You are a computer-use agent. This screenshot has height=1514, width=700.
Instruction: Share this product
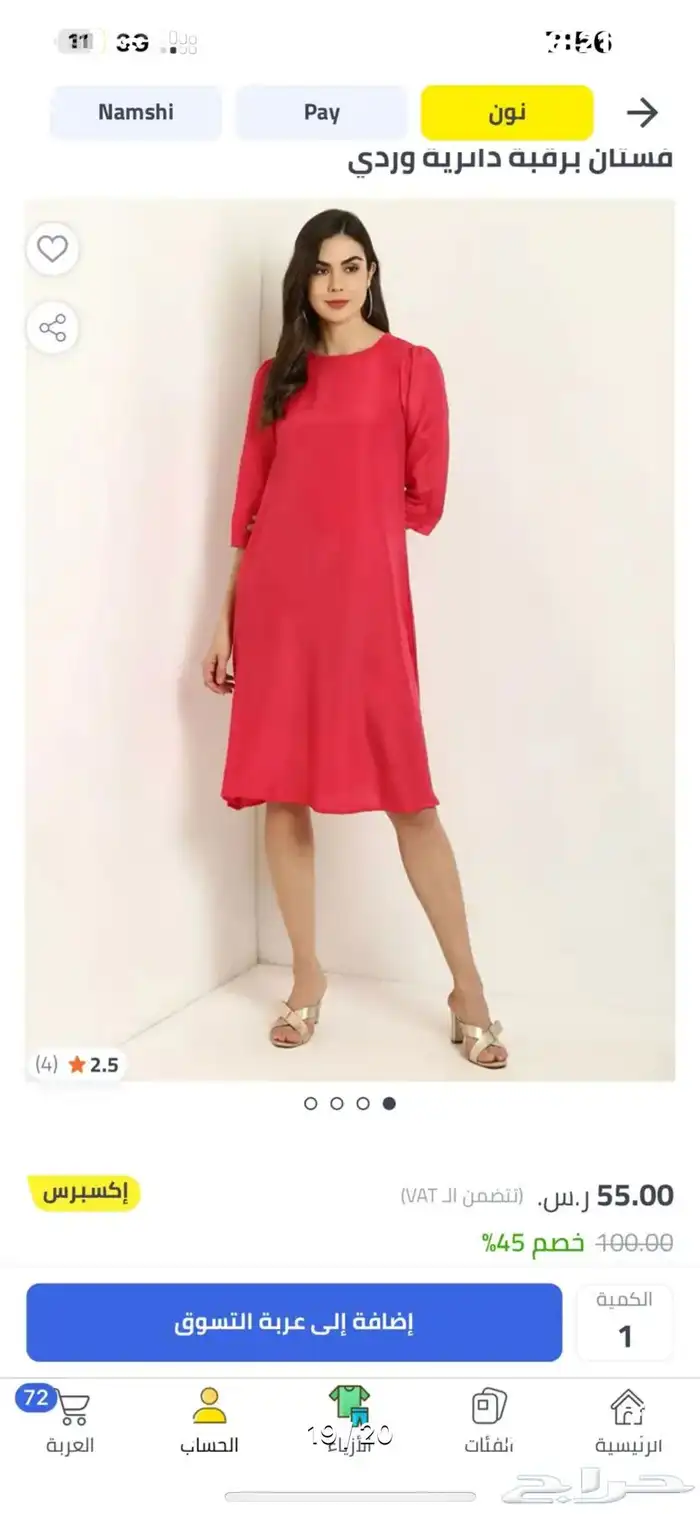click(52, 328)
